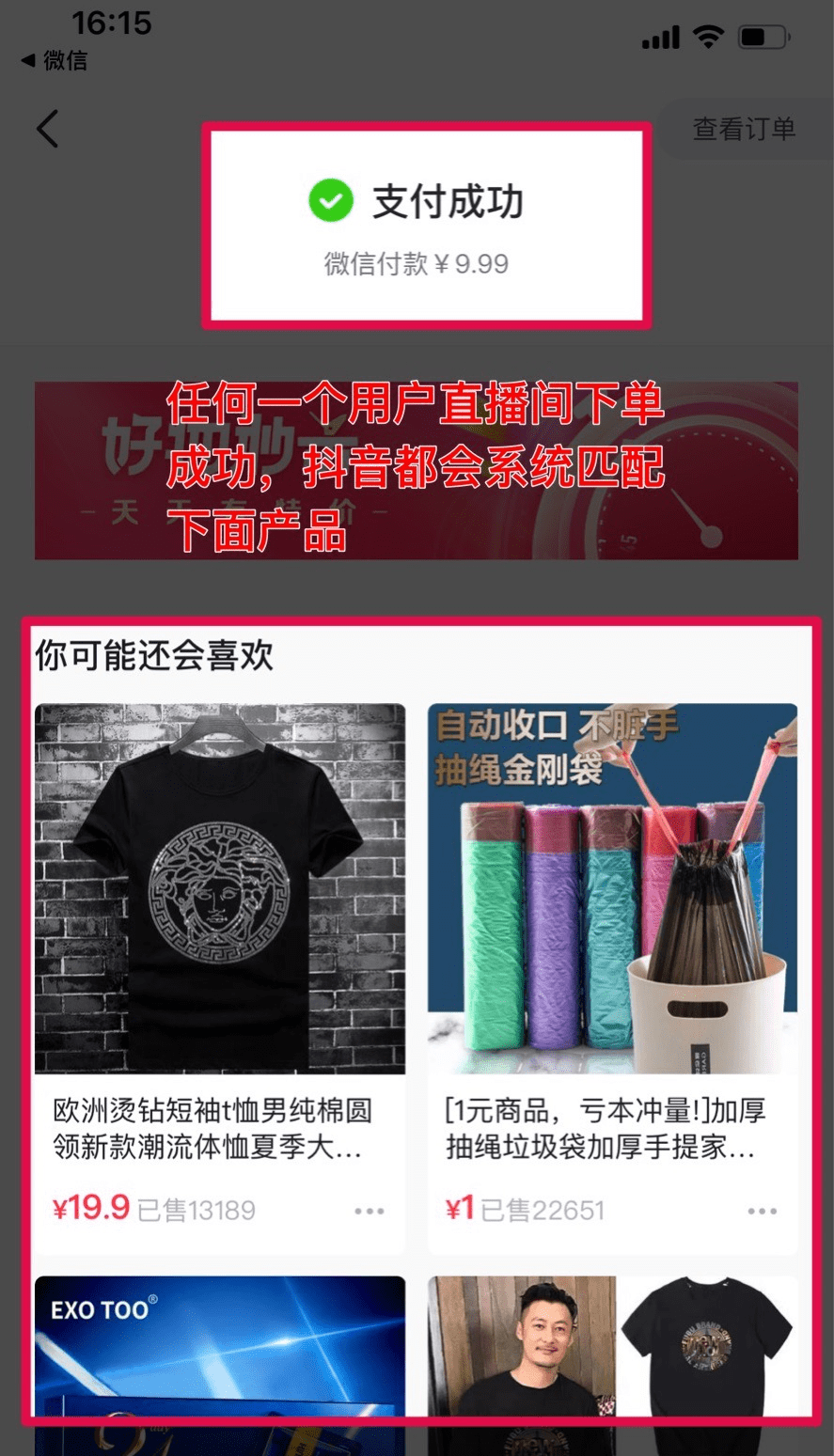Tap the Wi-Fi icon in the status bar
The height and width of the screenshot is (1456, 834).
coord(707,37)
